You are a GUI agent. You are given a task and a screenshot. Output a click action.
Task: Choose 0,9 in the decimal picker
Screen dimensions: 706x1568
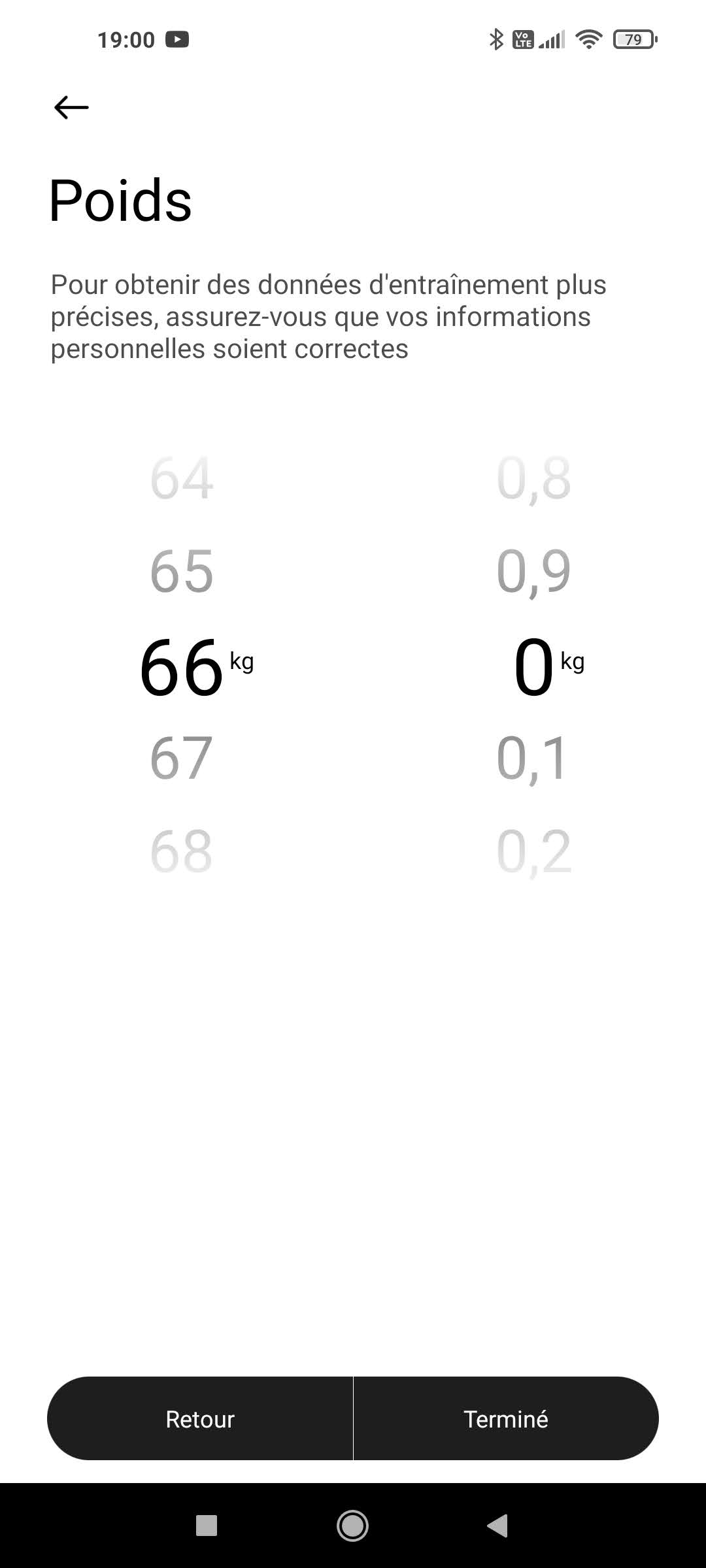point(534,572)
